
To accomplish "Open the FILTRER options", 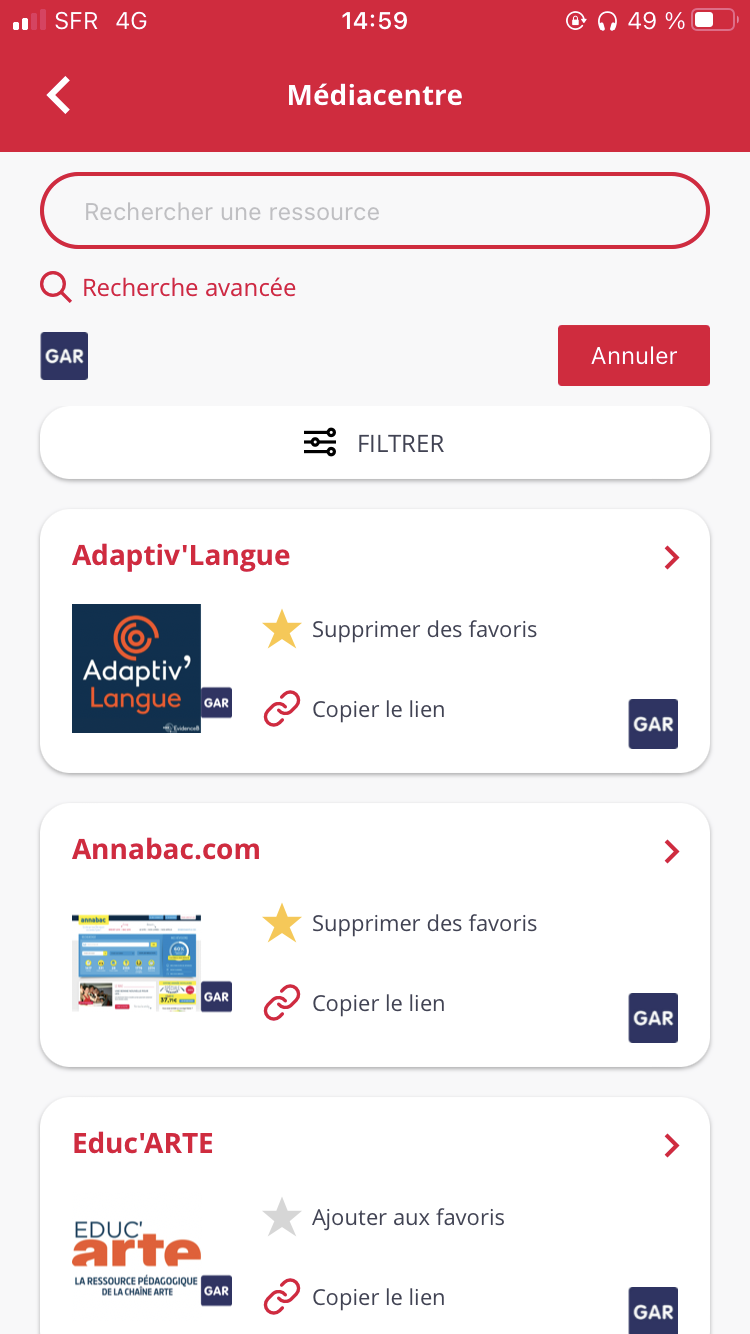I will pos(374,442).
